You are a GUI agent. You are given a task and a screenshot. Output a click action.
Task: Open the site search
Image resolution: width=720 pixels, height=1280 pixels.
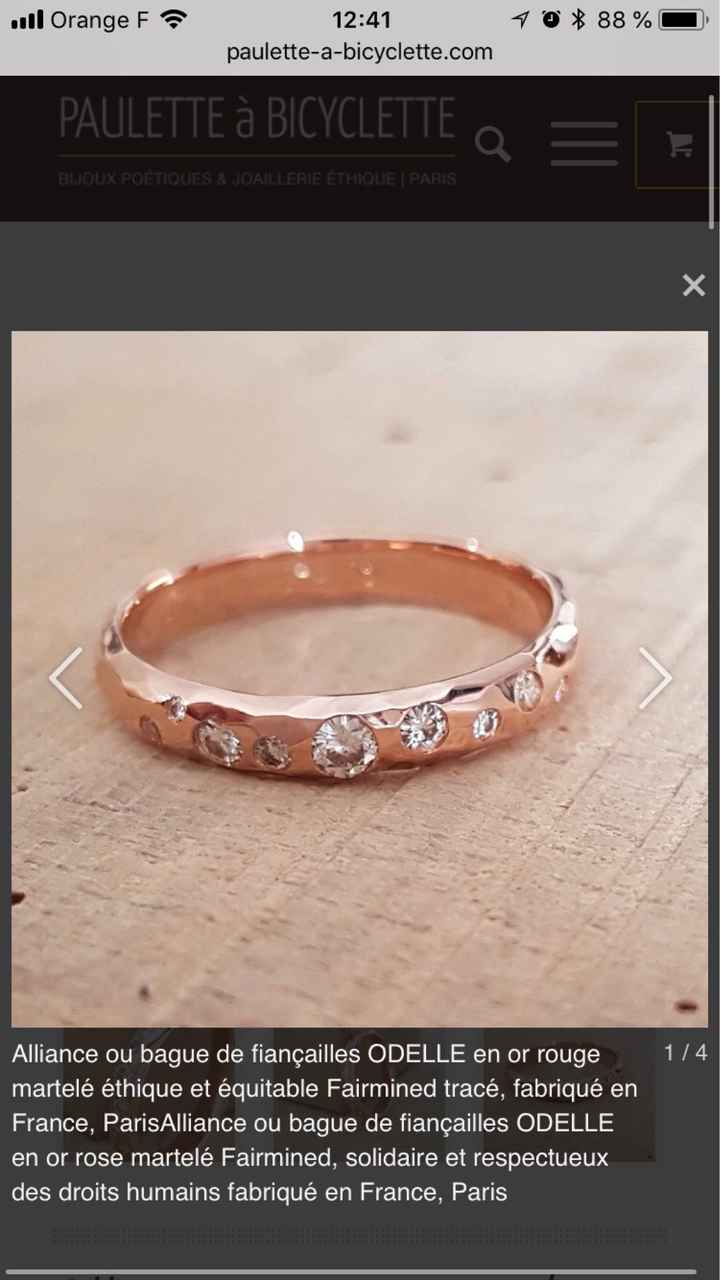point(492,145)
